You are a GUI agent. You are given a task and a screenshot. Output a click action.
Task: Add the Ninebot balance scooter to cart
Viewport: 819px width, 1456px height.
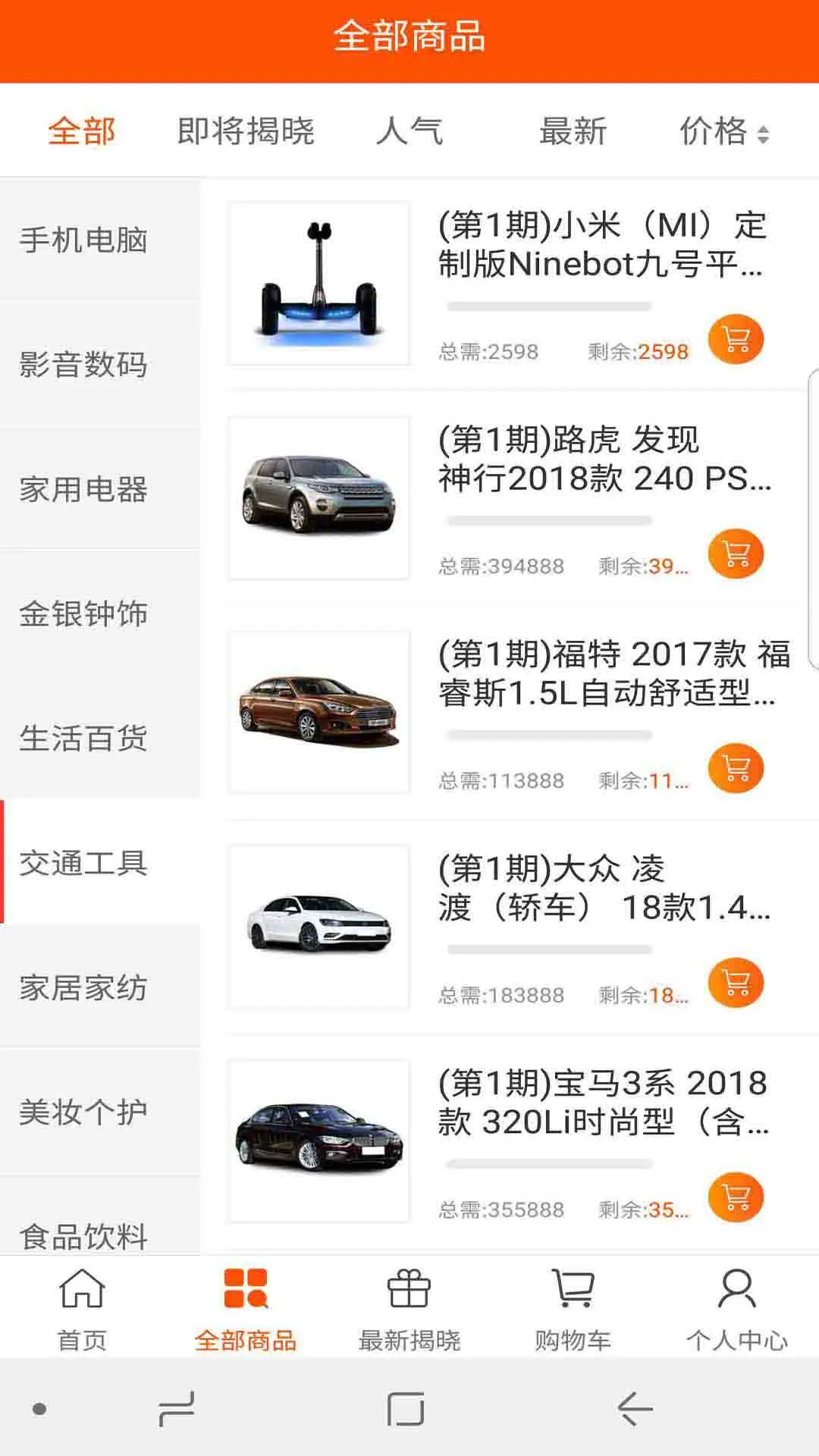734,339
